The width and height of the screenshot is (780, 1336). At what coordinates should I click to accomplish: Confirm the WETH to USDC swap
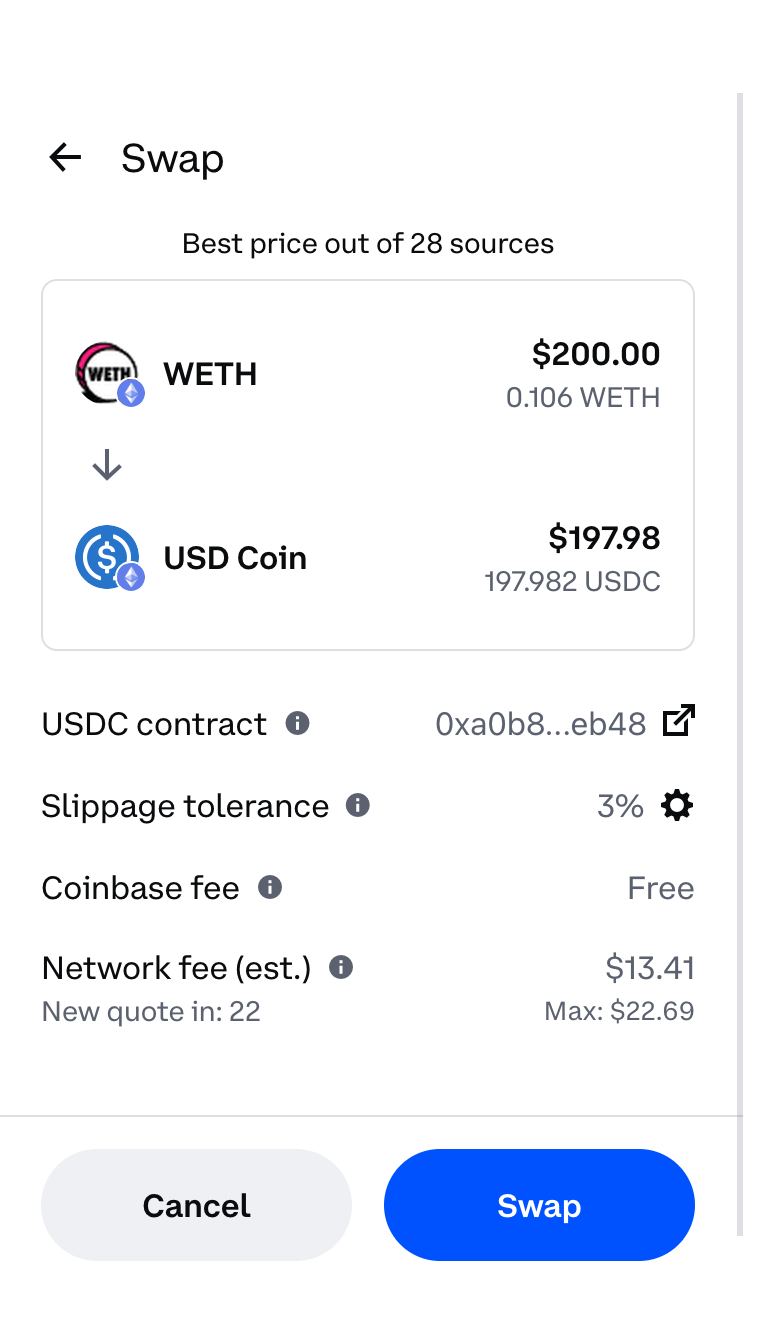point(539,1205)
